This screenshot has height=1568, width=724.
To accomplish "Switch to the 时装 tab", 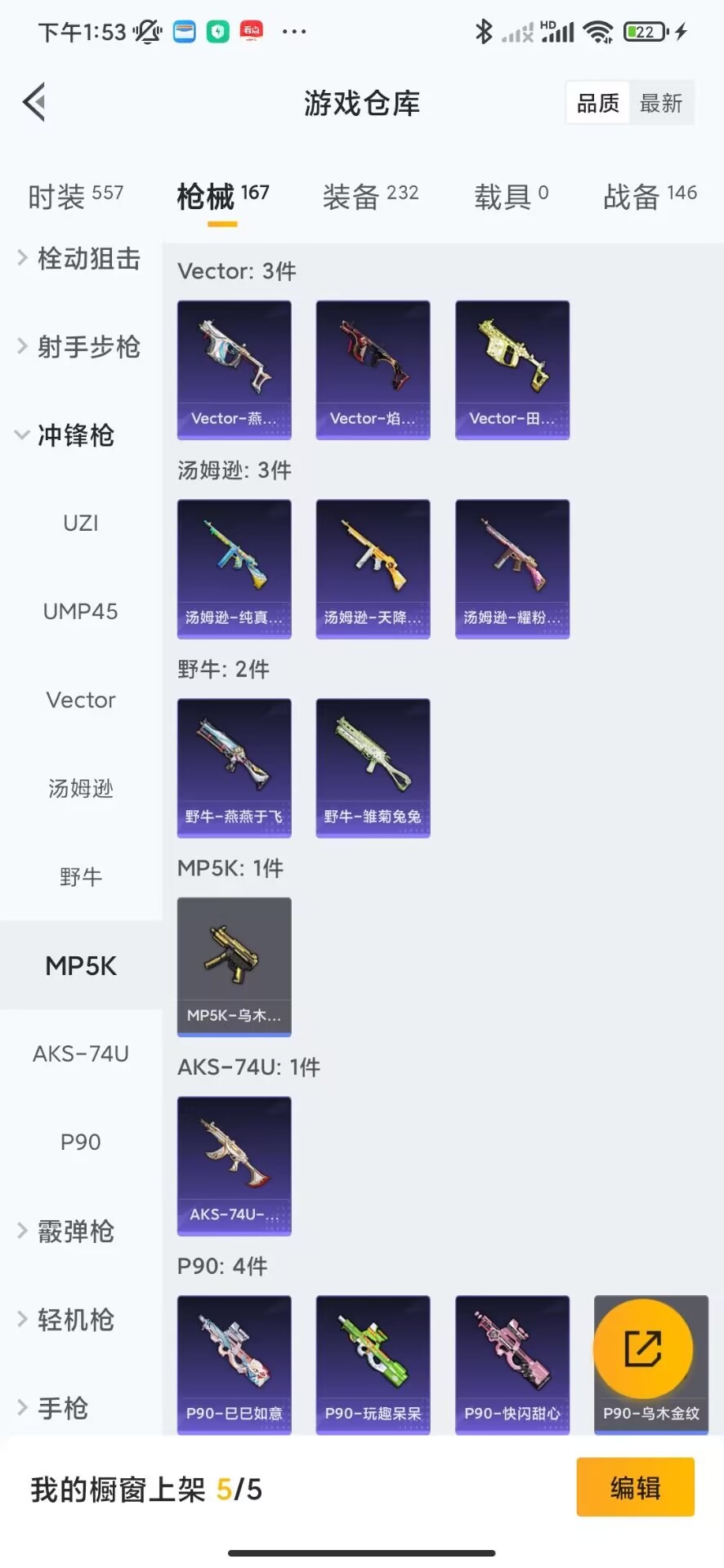I will [x=75, y=196].
